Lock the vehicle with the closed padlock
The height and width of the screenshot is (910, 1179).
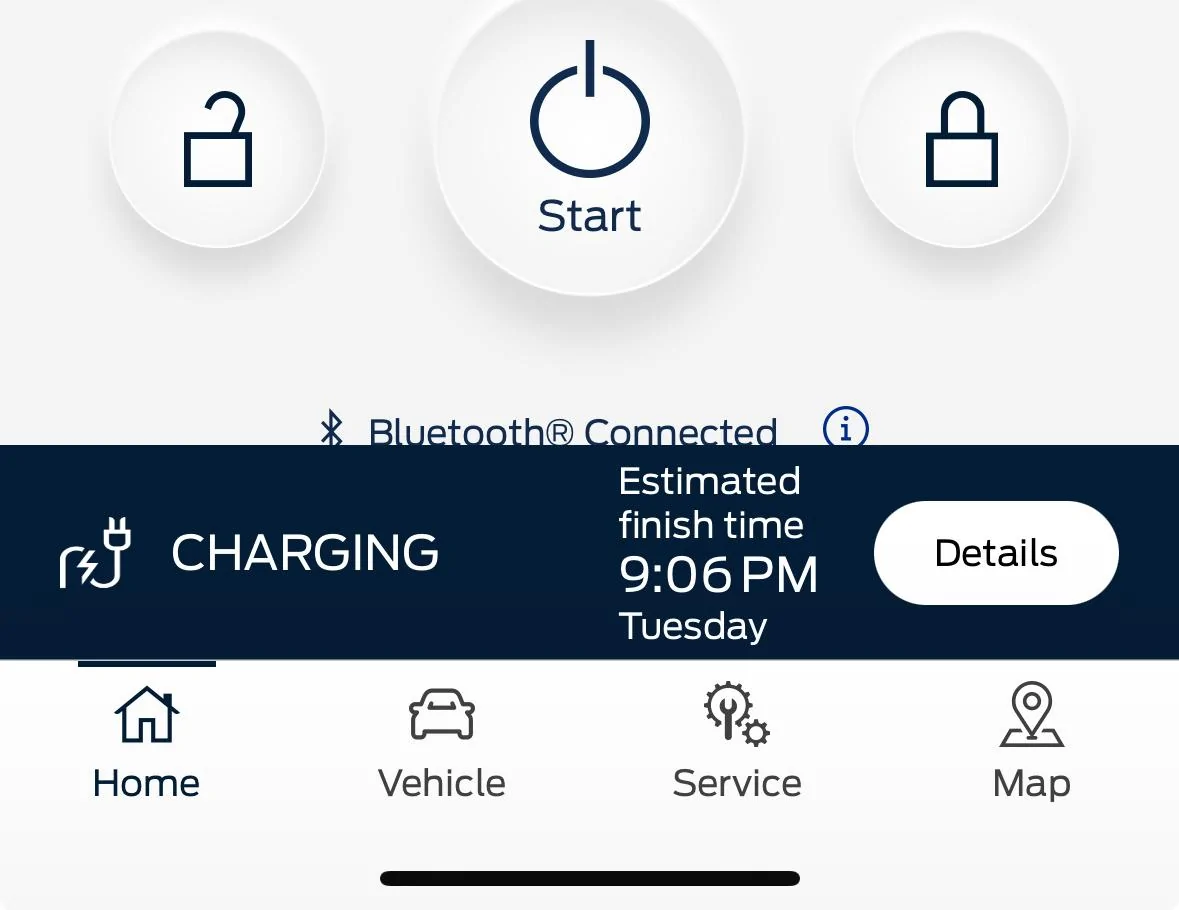pyautogui.click(x=961, y=139)
